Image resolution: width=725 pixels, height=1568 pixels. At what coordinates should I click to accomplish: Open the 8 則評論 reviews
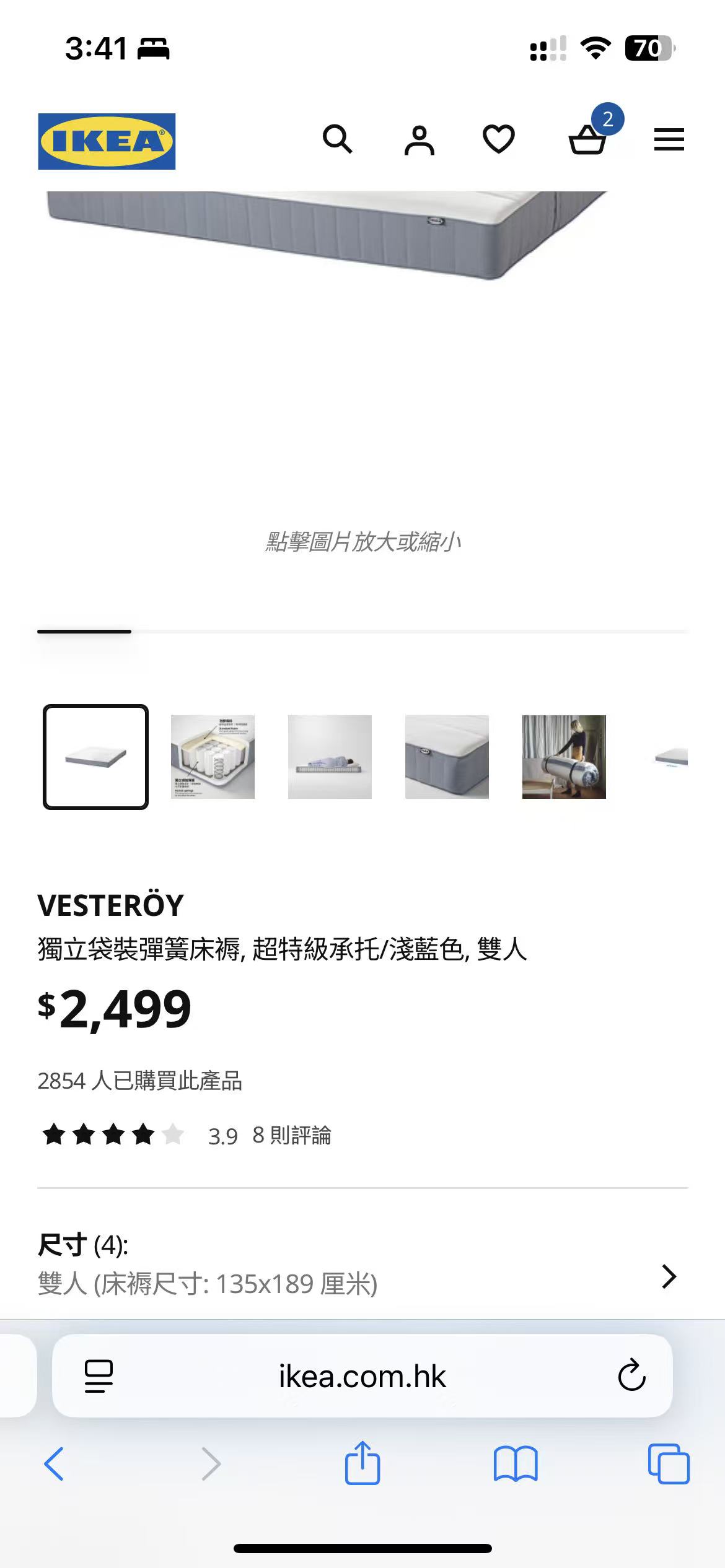(292, 1135)
